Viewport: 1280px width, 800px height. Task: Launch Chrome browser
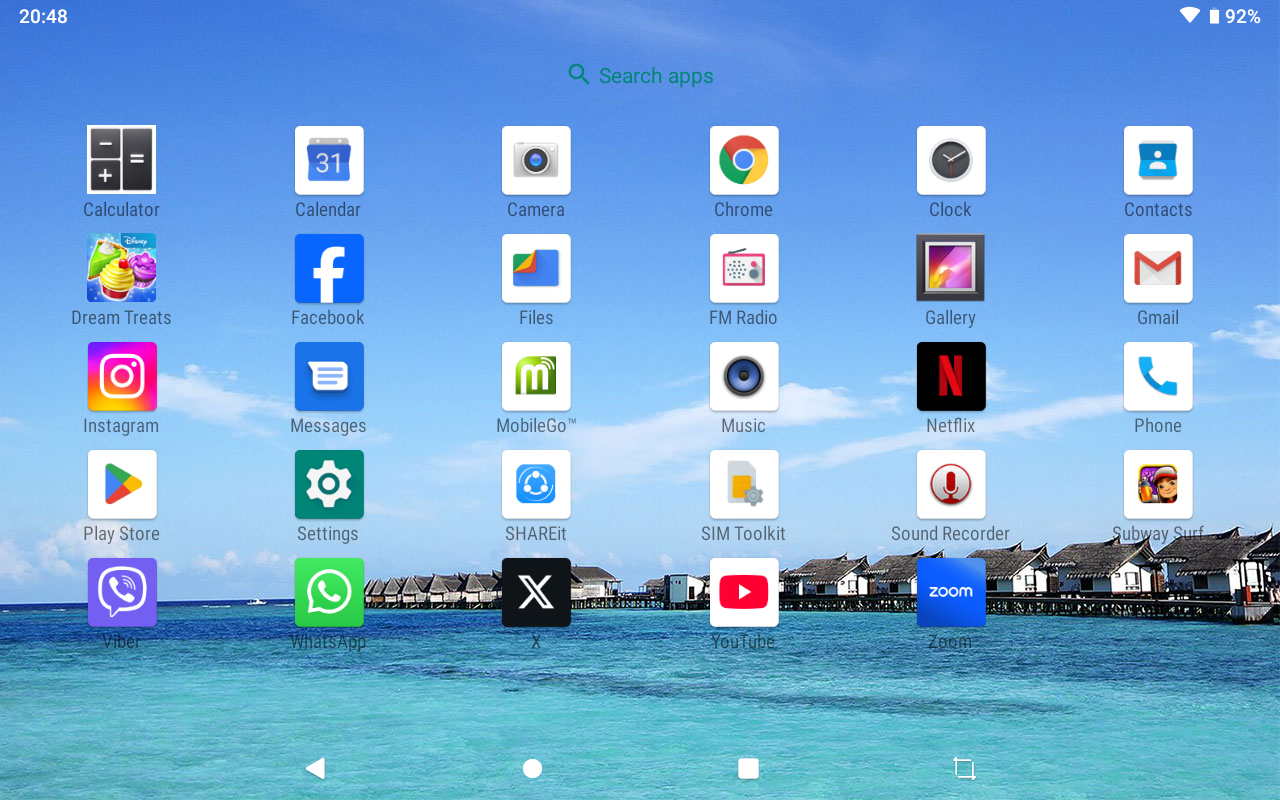tap(743, 160)
